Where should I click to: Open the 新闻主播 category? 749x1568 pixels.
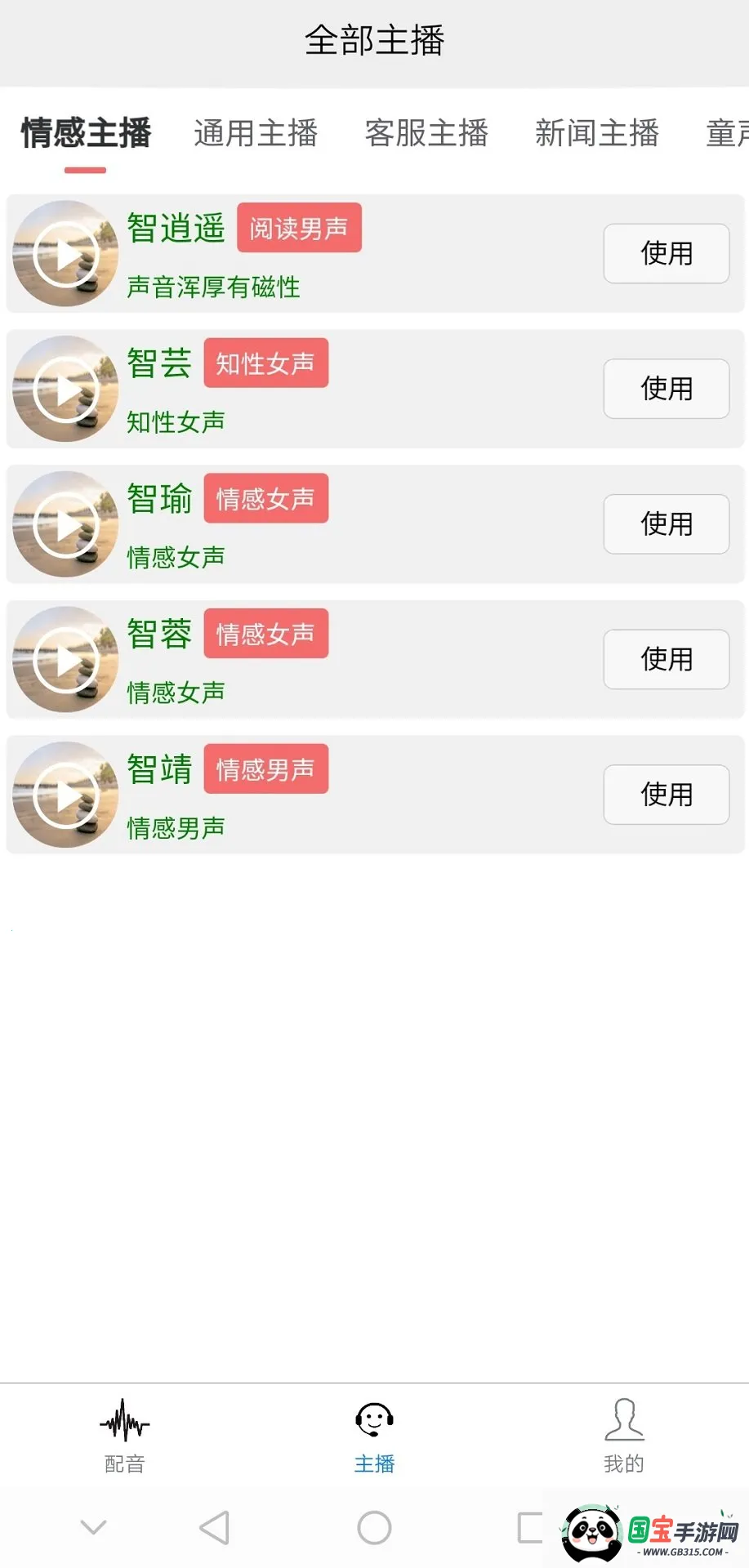(x=597, y=133)
